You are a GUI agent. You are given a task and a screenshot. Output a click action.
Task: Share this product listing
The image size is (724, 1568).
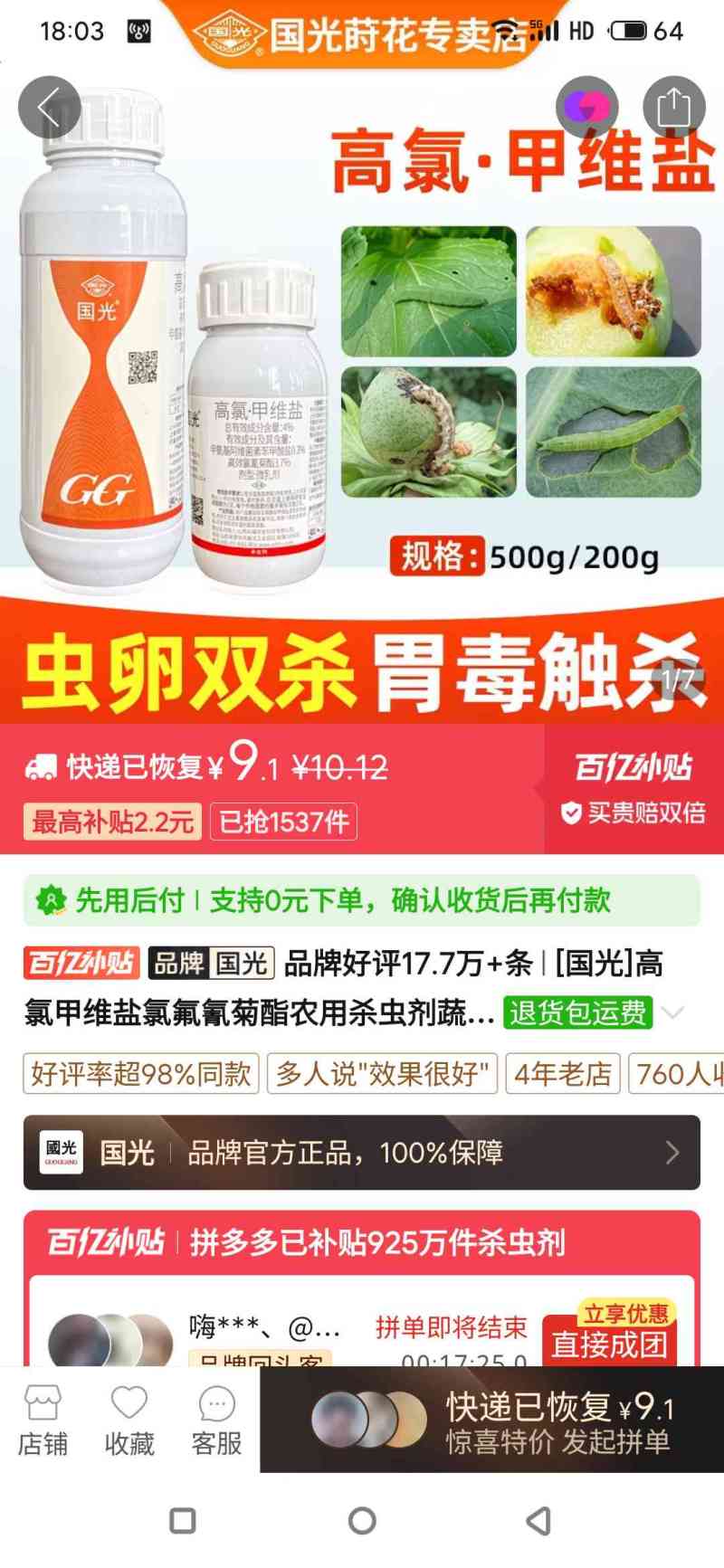(x=673, y=108)
